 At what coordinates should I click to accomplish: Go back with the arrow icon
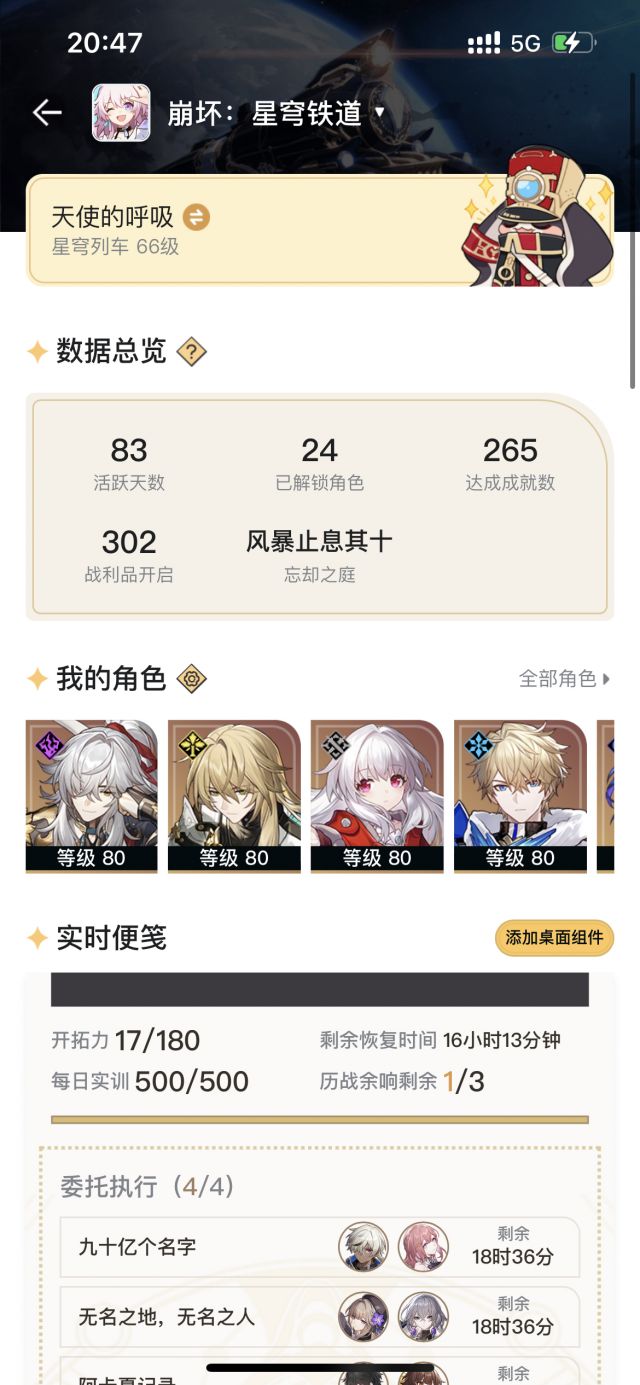(x=47, y=113)
